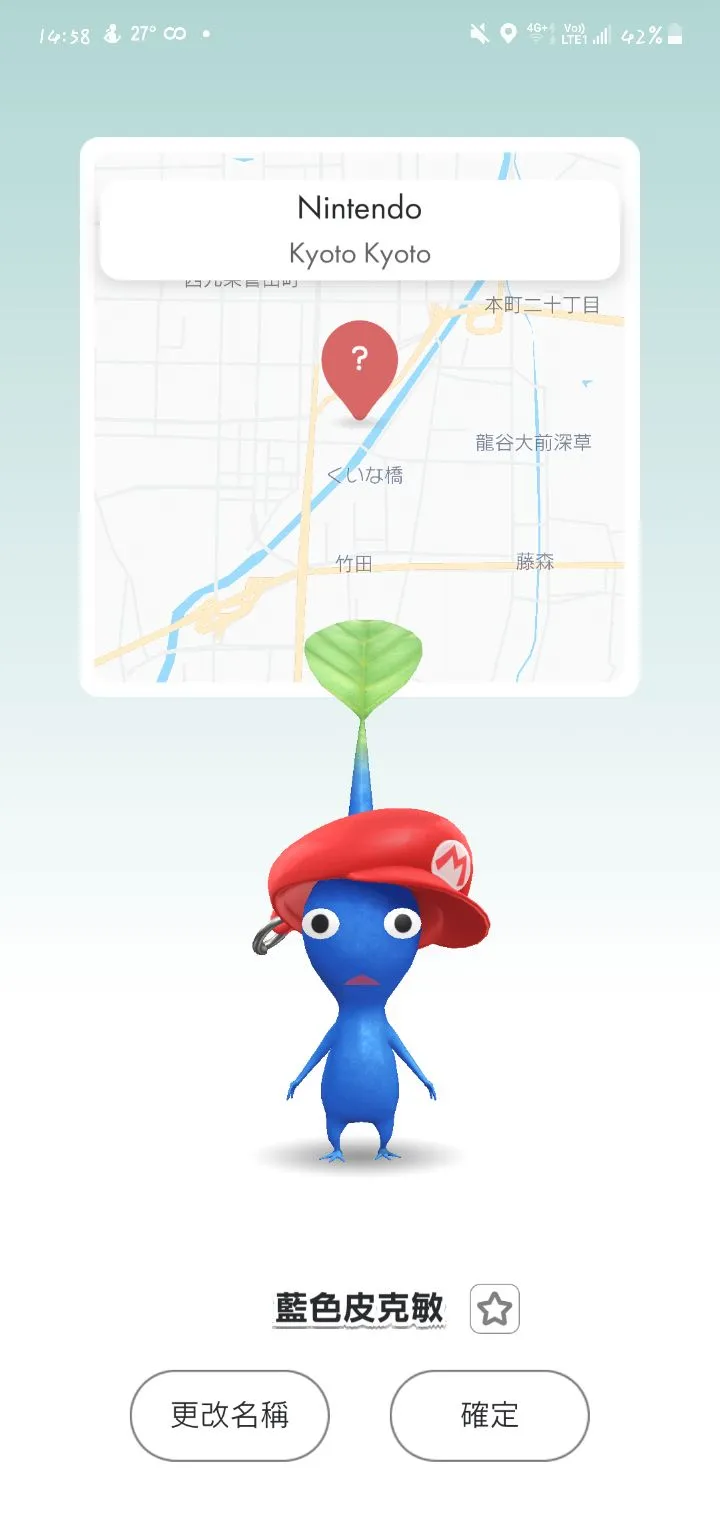This screenshot has width=720, height=1520.
Task: Tap 更改名稱 to rename the Pikmin
Action: pos(229,1415)
